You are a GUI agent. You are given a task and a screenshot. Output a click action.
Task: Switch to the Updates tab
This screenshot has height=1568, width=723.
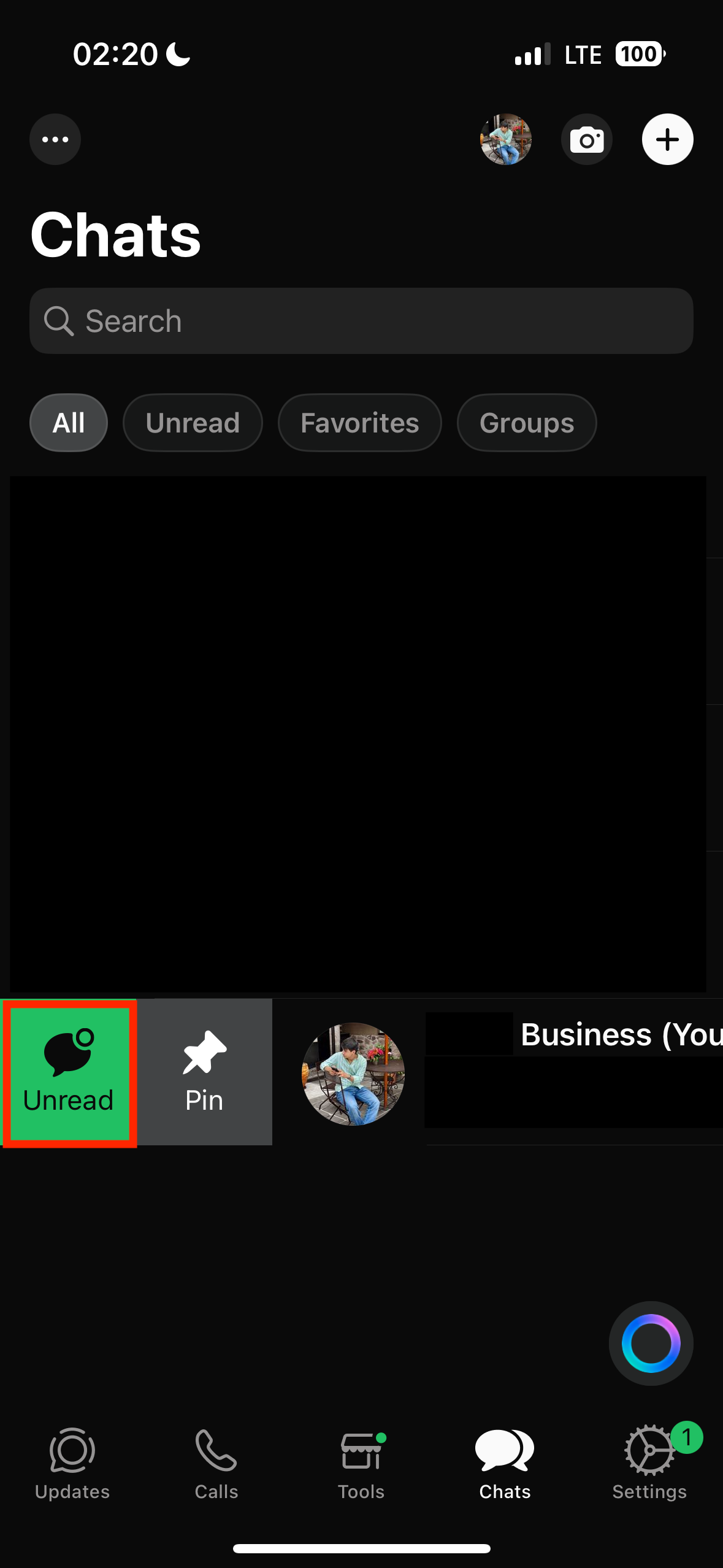(72, 1464)
